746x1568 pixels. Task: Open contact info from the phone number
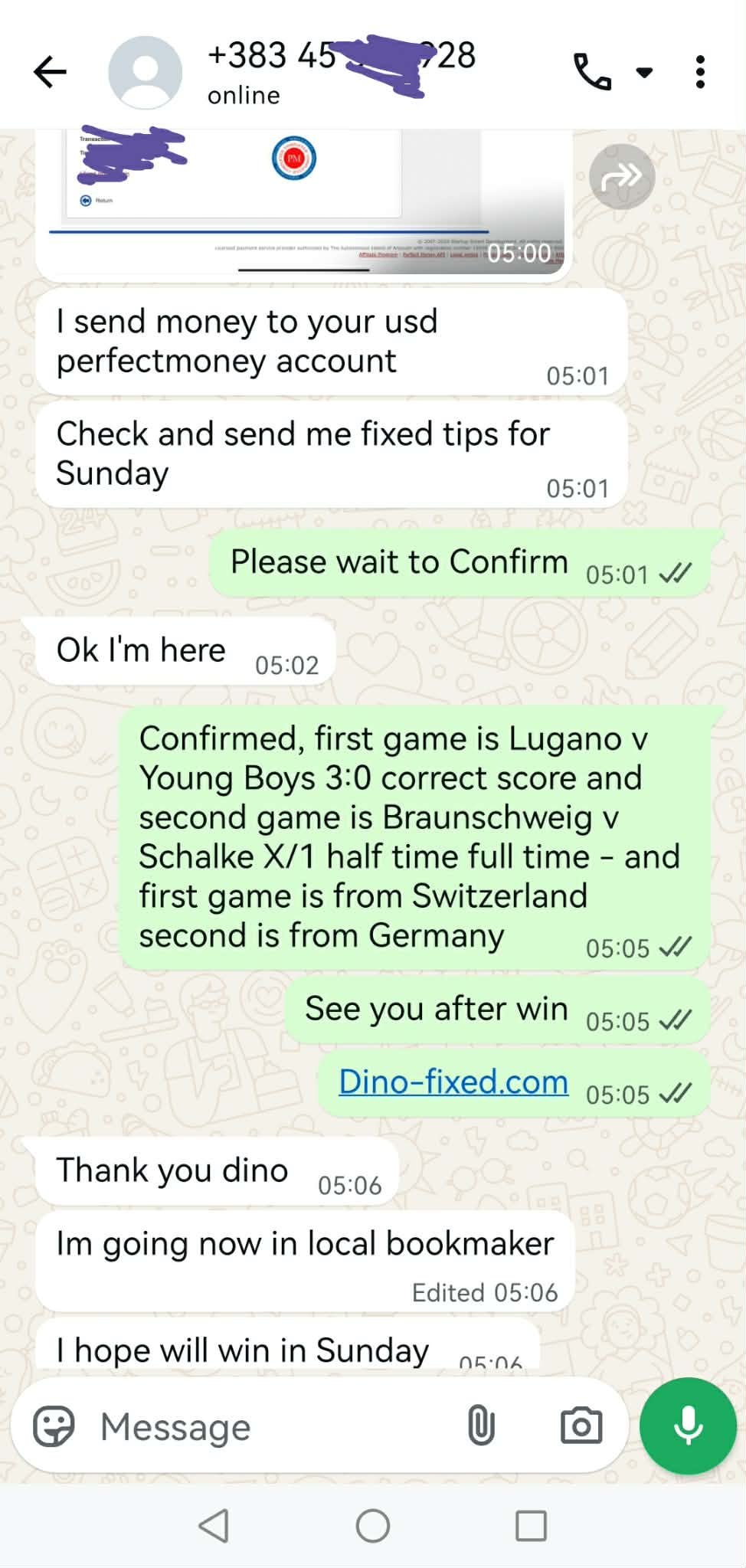pos(341,55)
